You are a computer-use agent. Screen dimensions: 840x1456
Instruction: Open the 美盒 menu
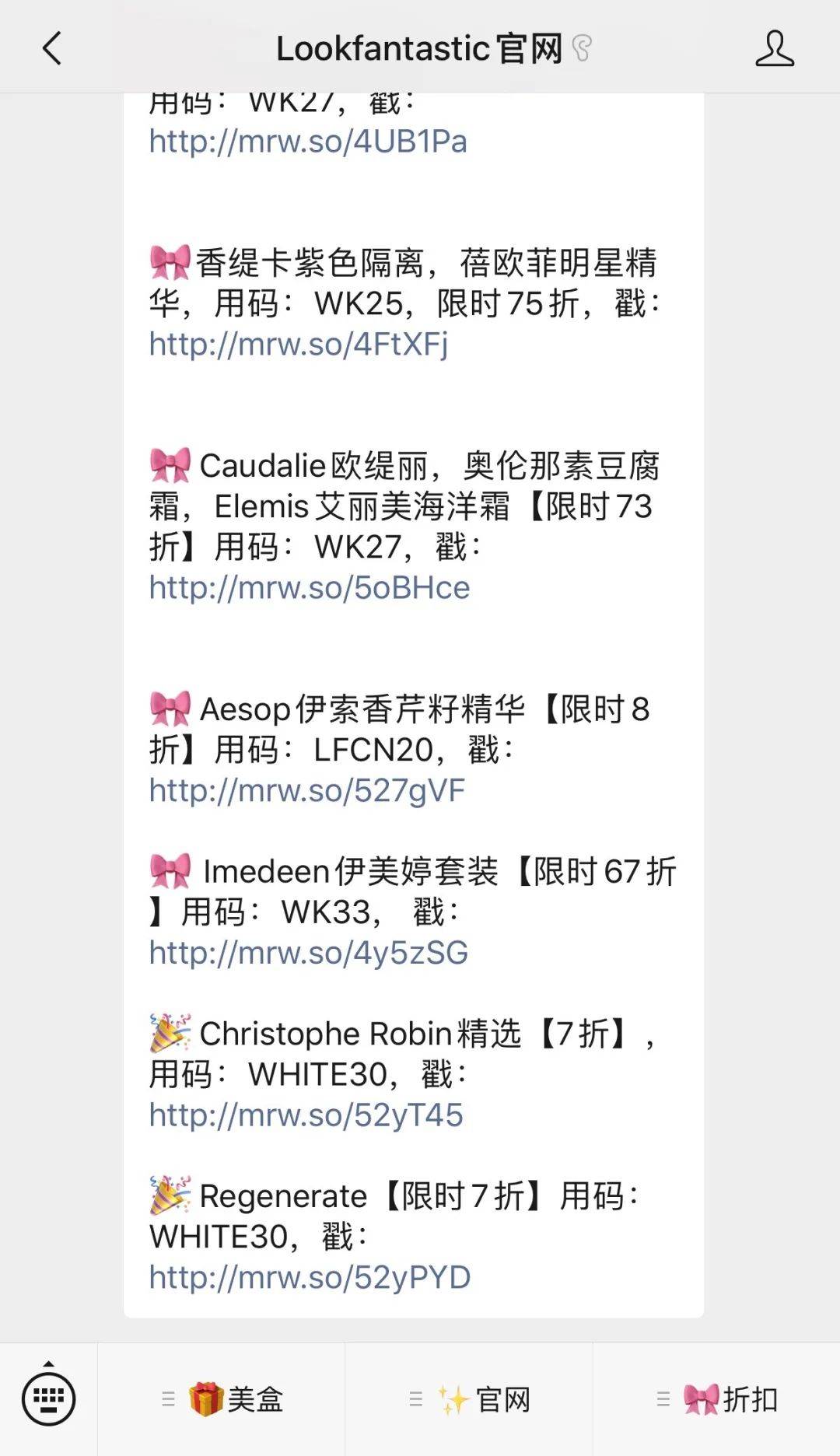(x=222, y=1399)
